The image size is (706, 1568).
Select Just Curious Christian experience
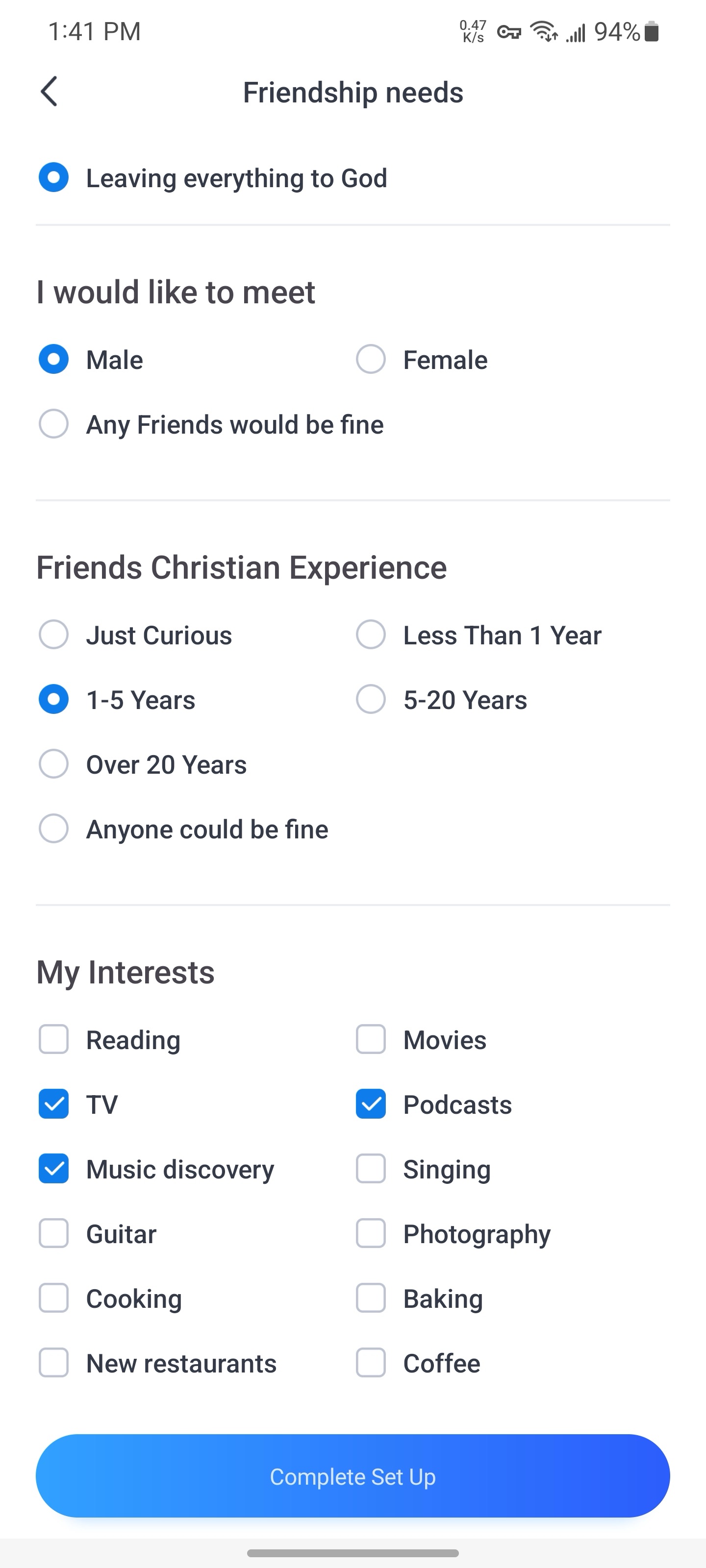[53, 635]
